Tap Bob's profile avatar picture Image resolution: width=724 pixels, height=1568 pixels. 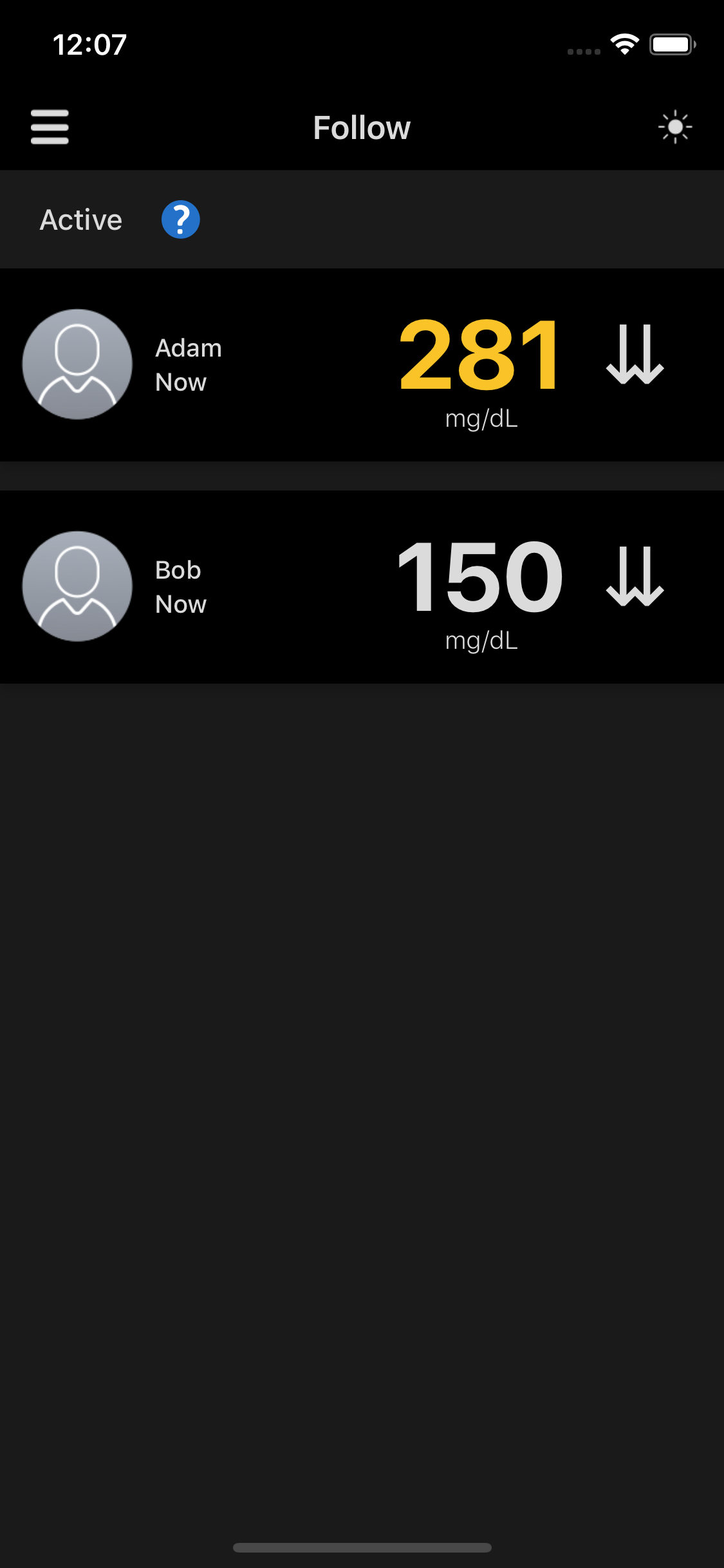click(x=77, y=586)
